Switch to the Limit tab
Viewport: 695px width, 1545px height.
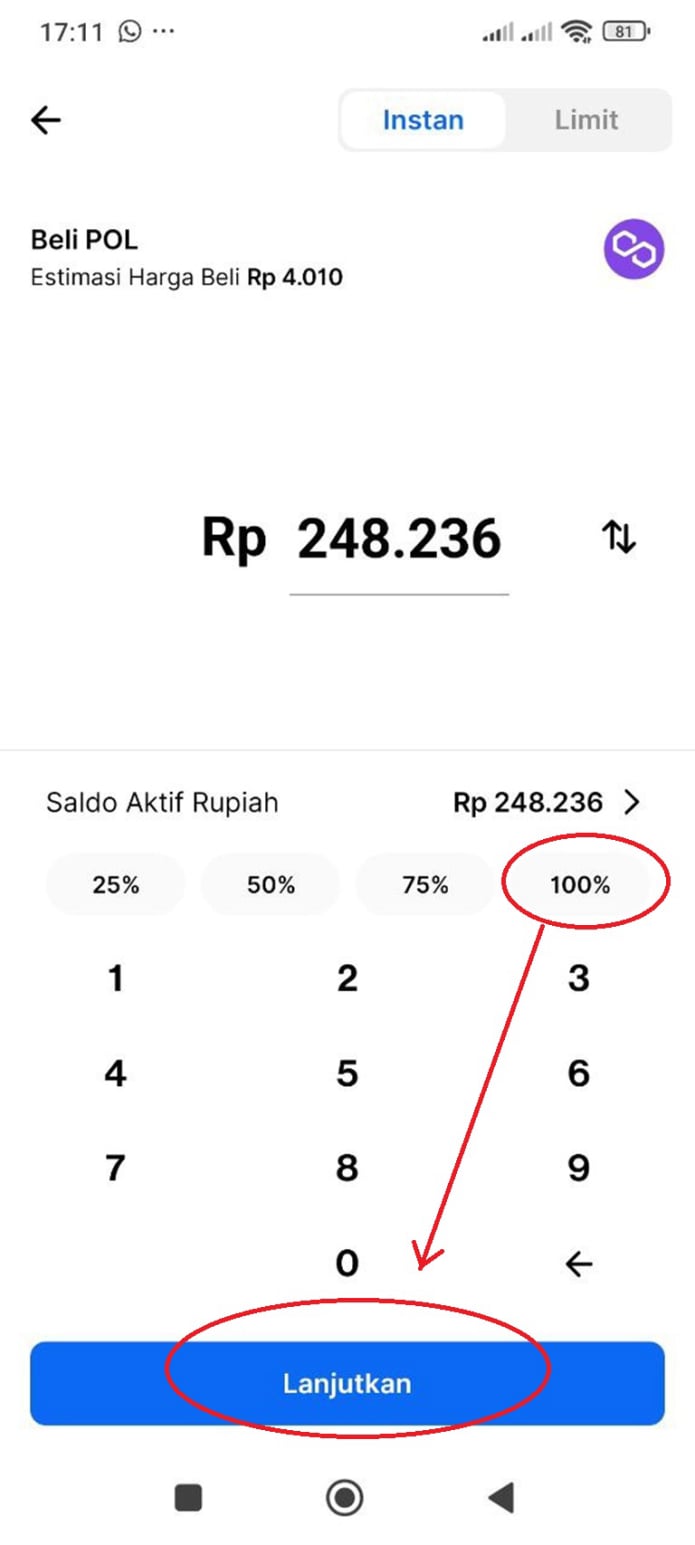(x=586, y=121)
